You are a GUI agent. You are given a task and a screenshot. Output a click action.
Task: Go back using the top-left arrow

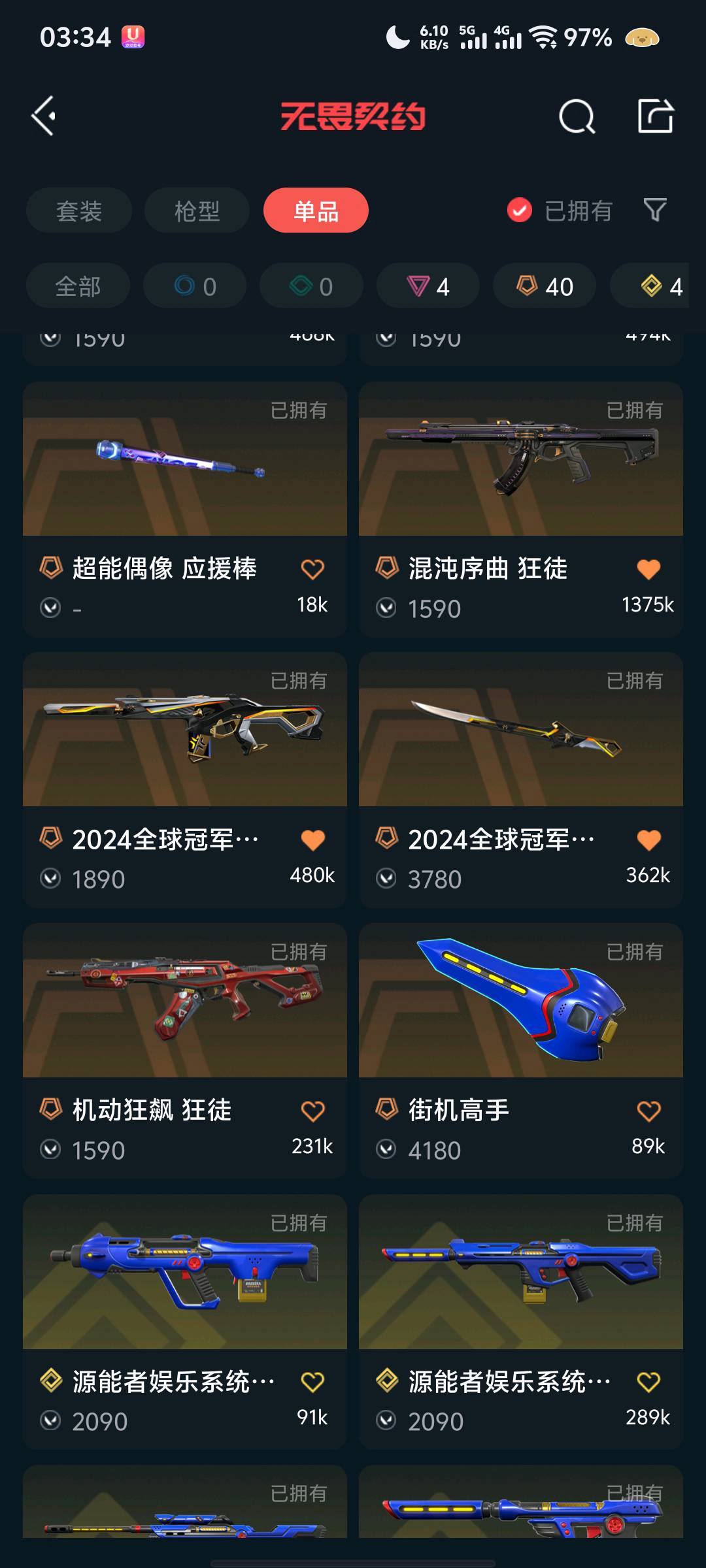44,116
